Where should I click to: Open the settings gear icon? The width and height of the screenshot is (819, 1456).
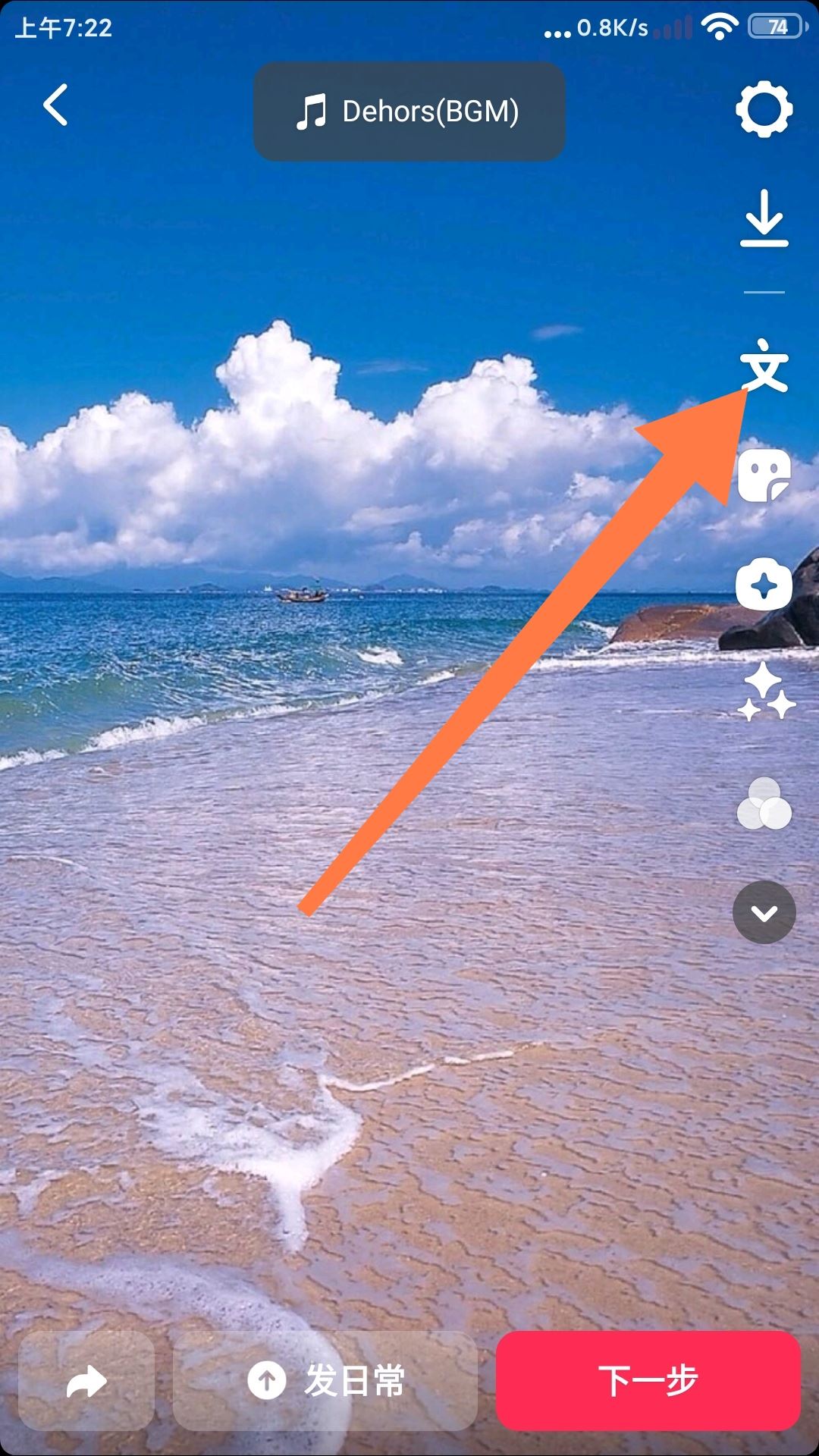pos(764,110)
